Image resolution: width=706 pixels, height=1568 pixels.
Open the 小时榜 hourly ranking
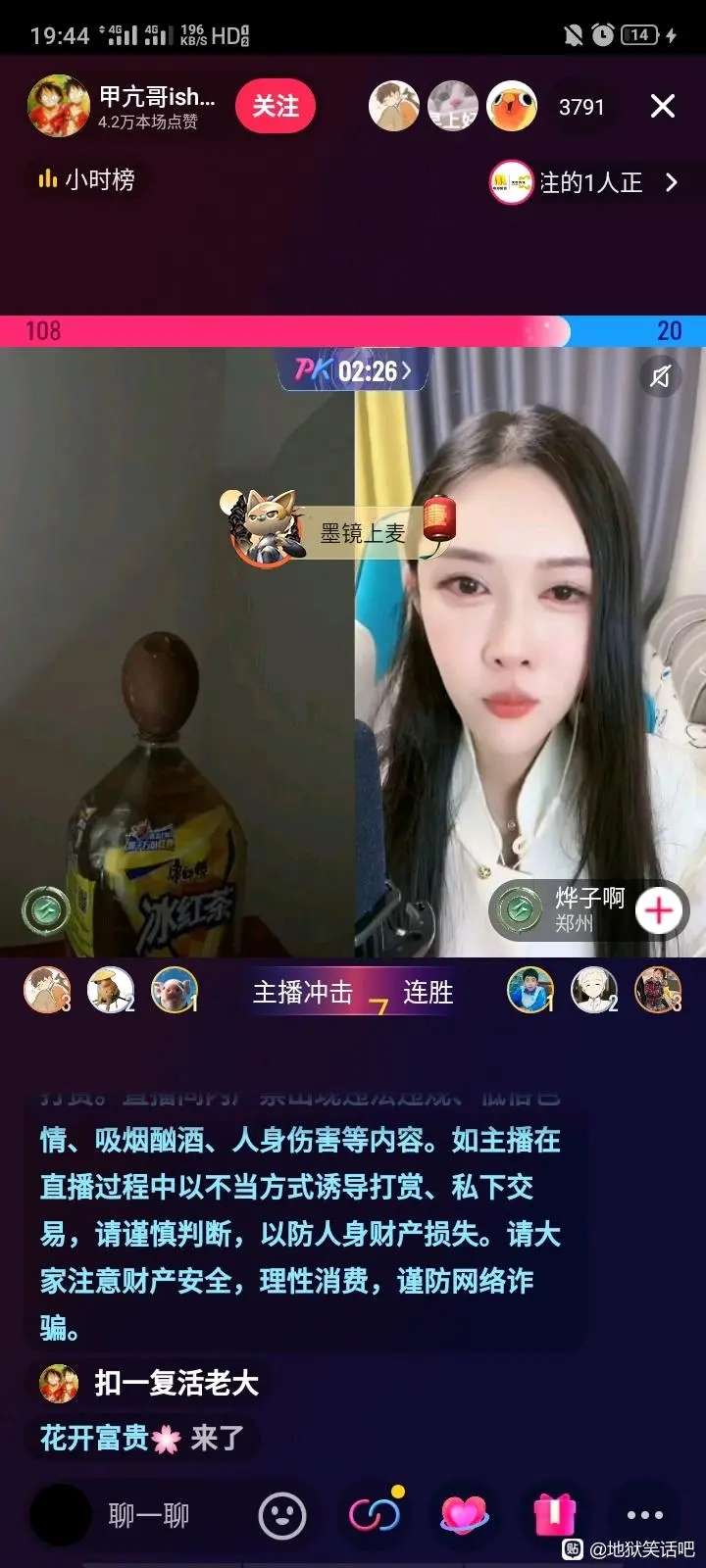(x=86, y=180)
